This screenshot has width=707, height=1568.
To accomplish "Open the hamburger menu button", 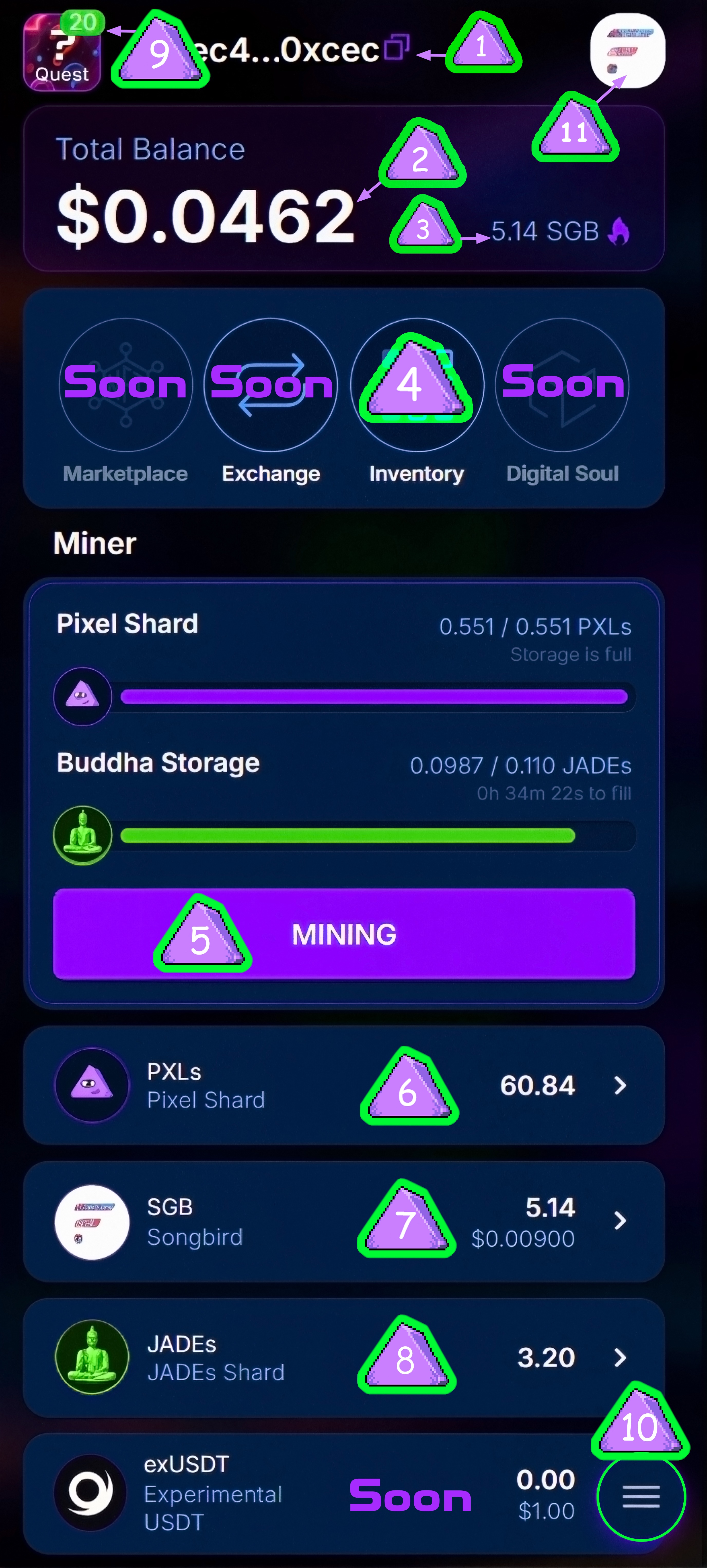I will [641, 1496].
